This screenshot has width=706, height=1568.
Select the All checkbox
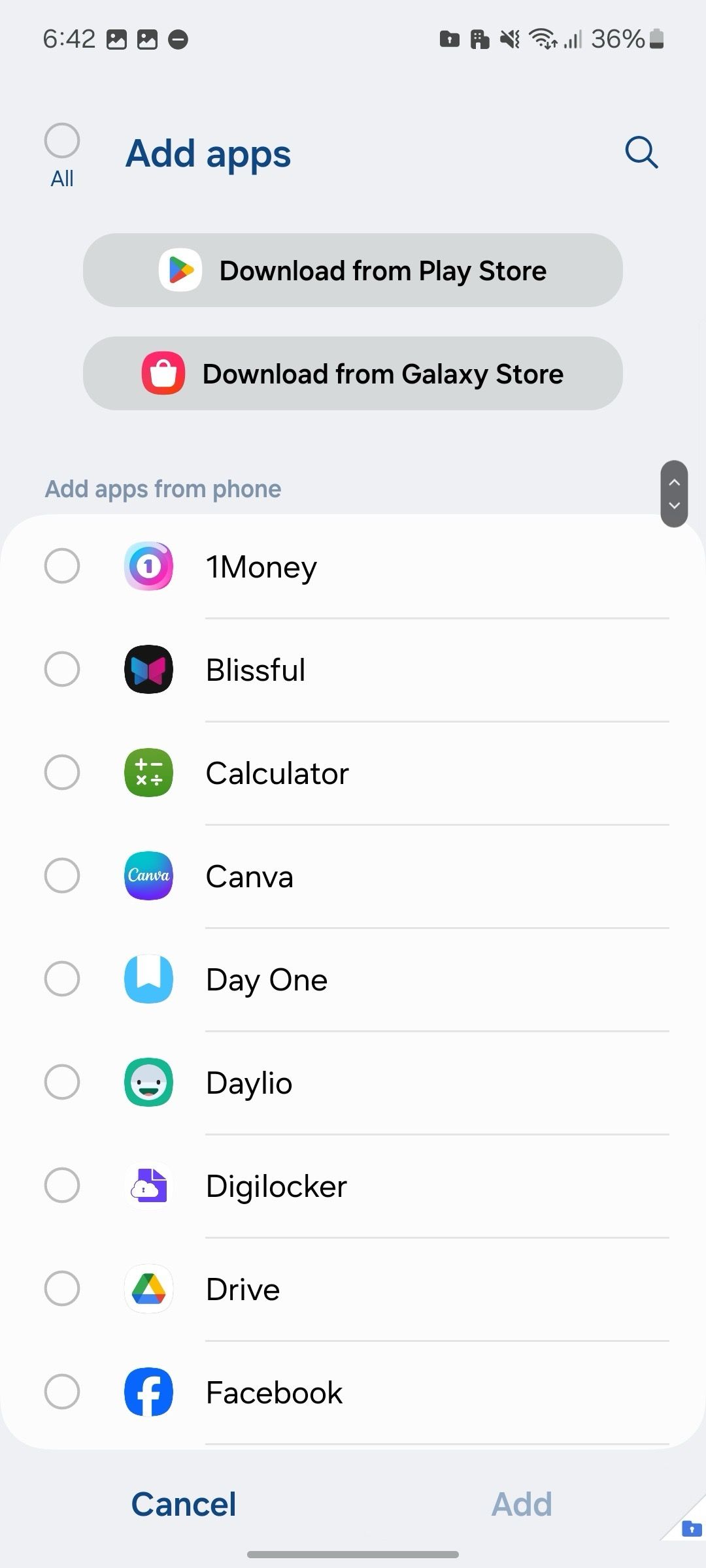point(62,140)
